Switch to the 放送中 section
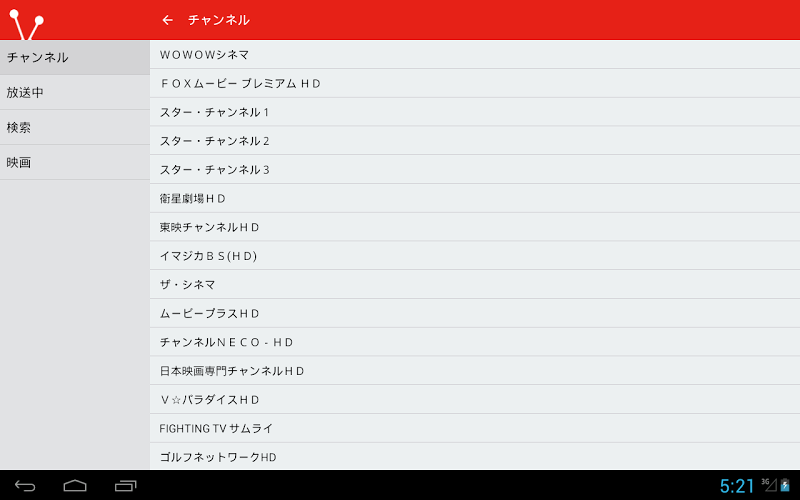Image resolution: width=800 pixels, height=500 pixels. point(74,92)
